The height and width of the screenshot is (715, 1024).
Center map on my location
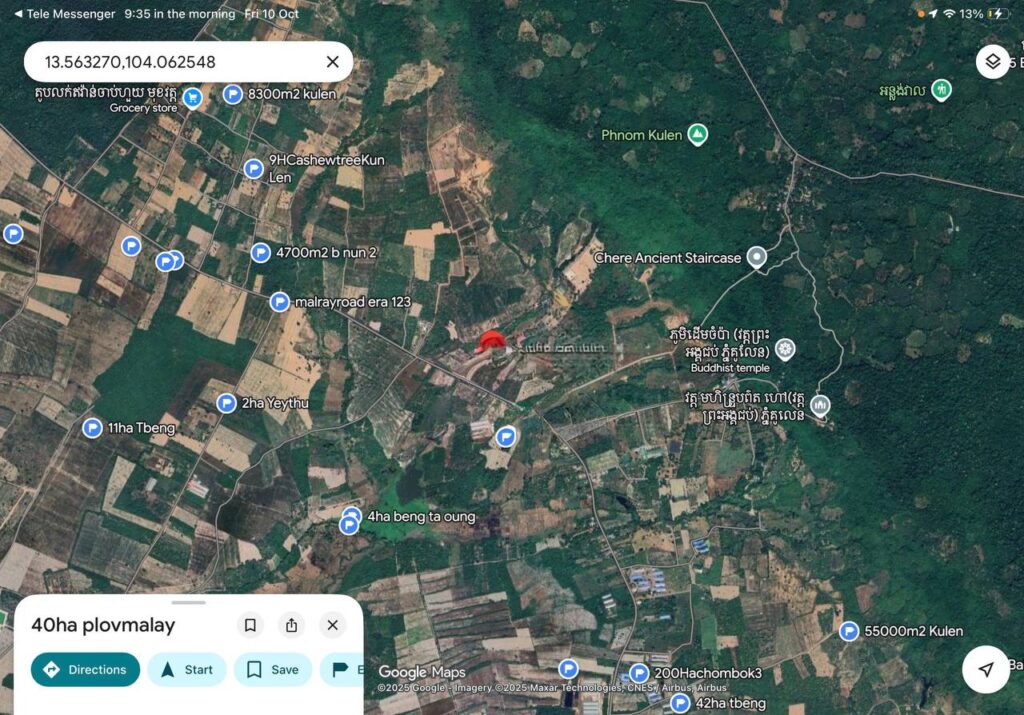pyautogui.click(x=986, y=670)
